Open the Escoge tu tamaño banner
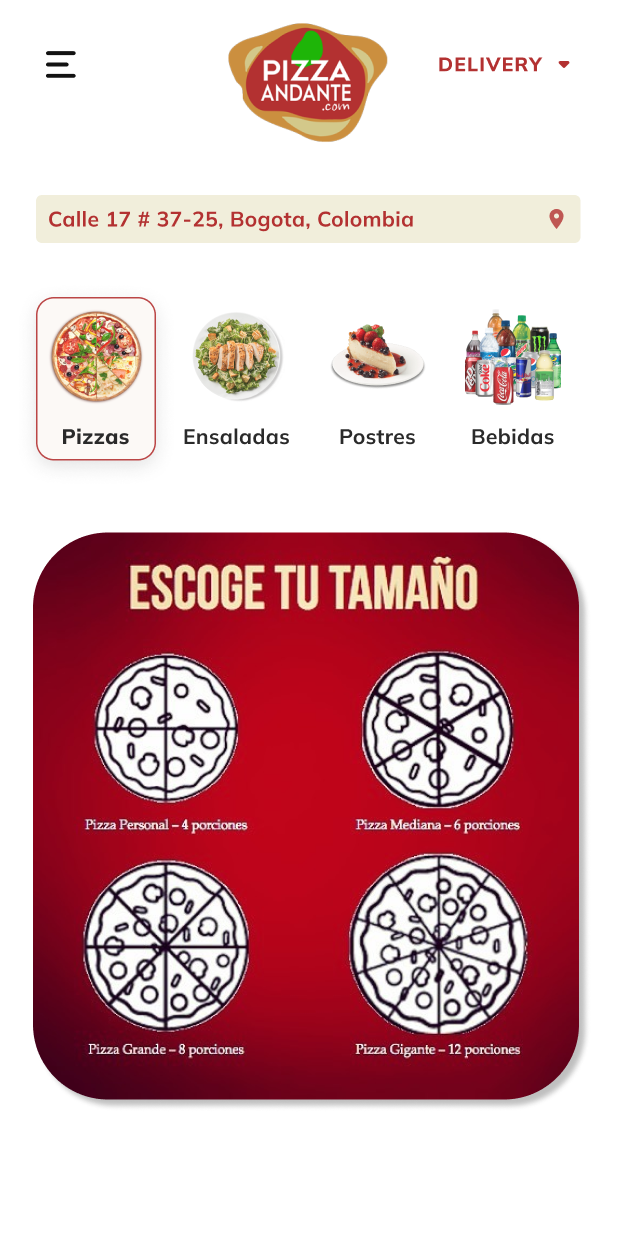The width and height of the screenshot is (617, 1235). click(306, 815)
